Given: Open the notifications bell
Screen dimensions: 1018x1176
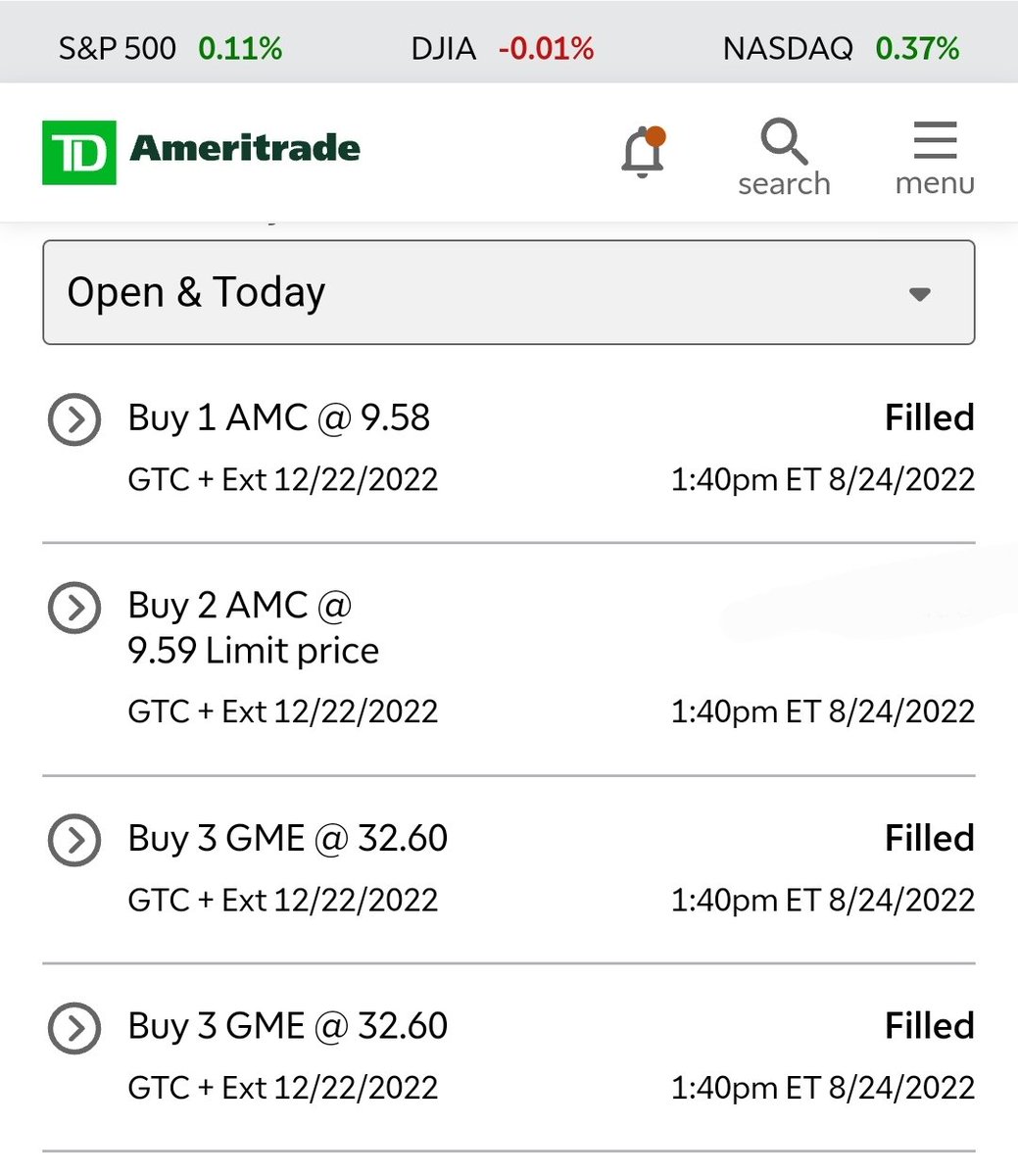Looking at the screenshot, I should tap(643, 152).
